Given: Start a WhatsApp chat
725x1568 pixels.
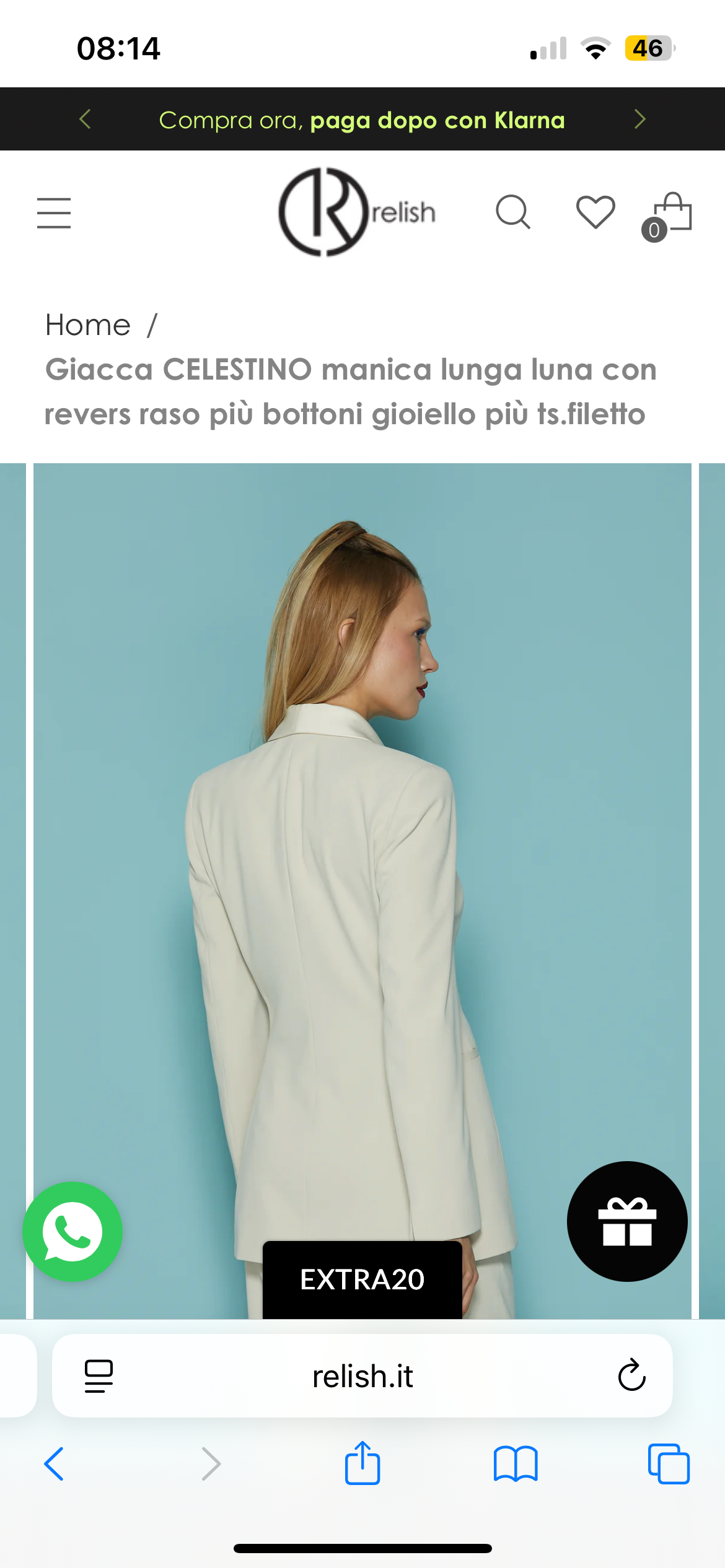Looking at the screenshot, I should pyautogui.click(x=72, y=1232).
